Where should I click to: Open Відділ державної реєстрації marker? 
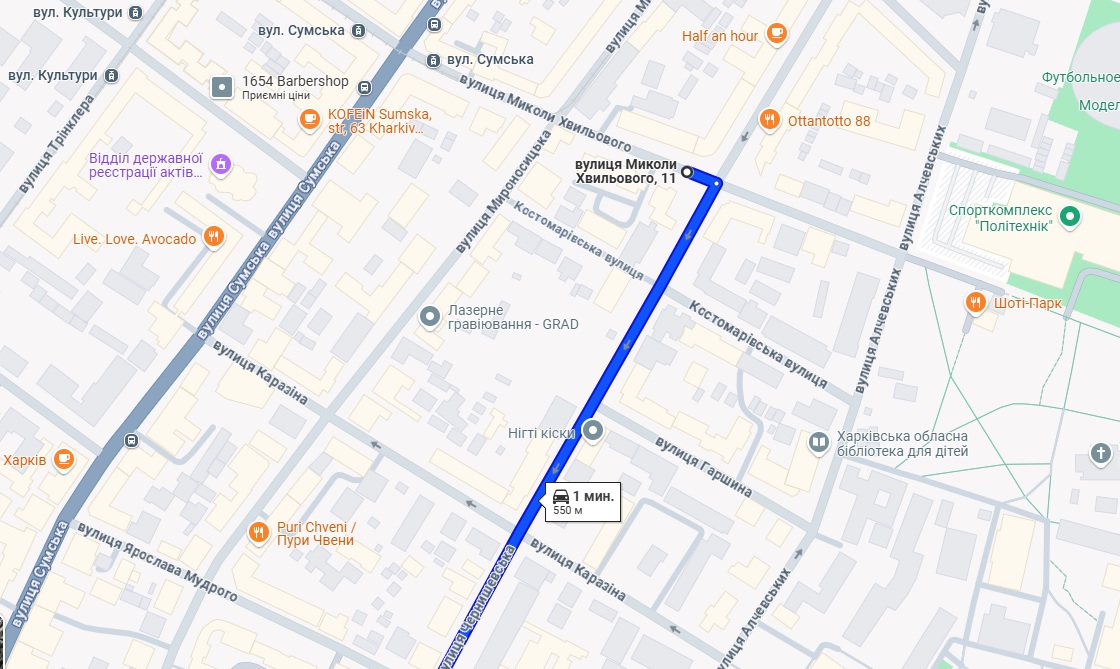(x=221, y=164)
